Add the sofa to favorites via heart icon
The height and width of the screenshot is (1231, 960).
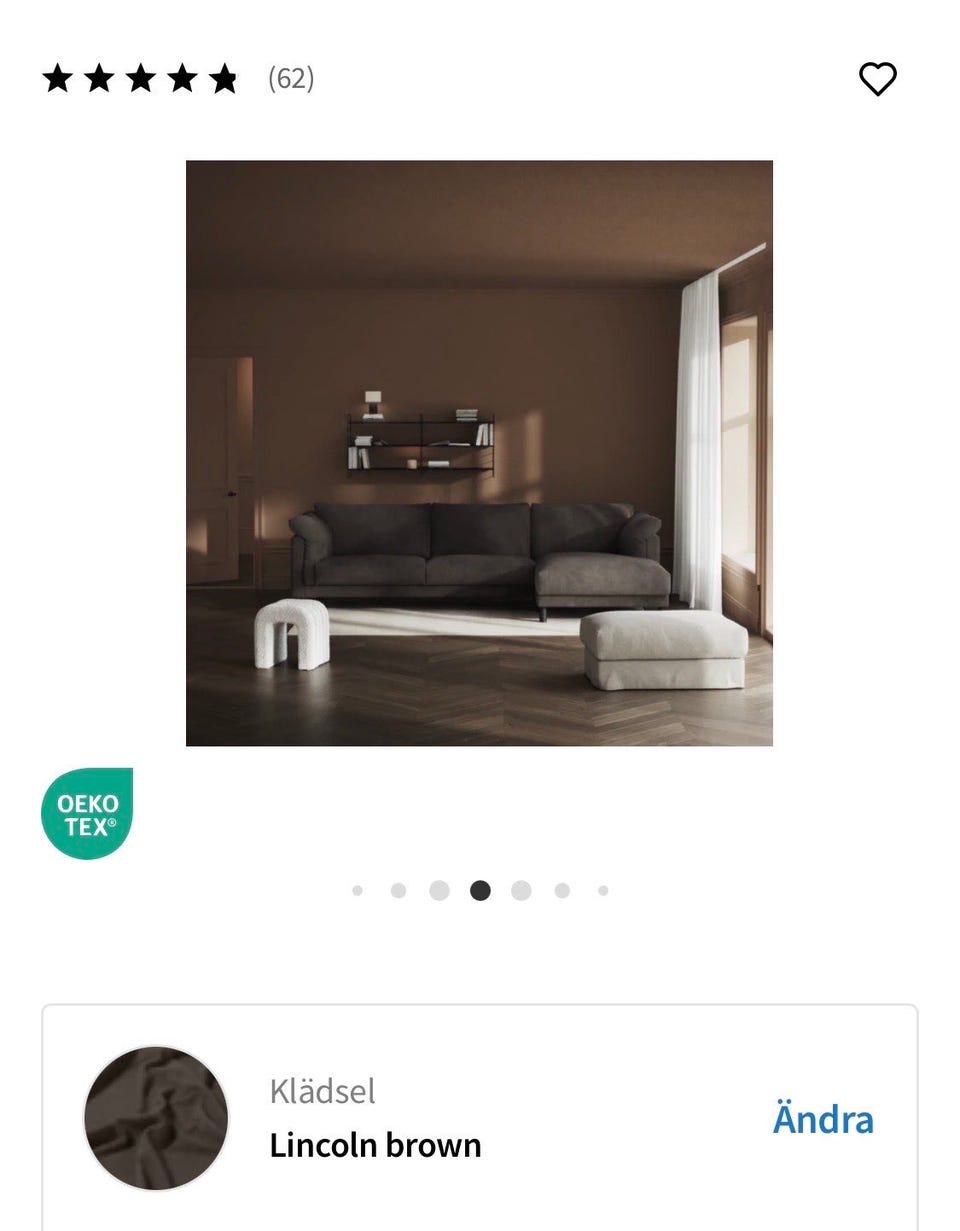coord(878,79)
